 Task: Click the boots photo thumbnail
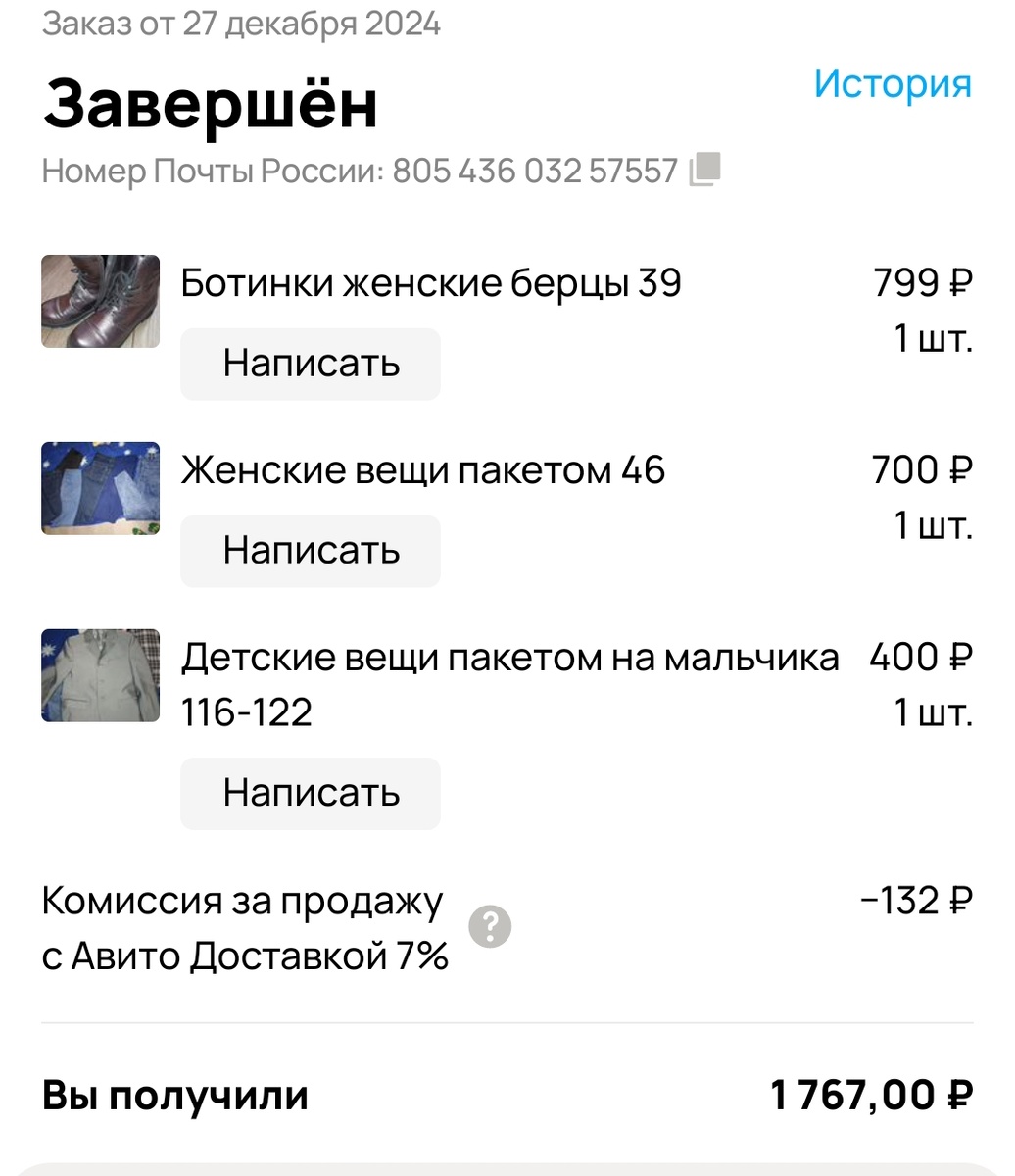coord(100,302)
